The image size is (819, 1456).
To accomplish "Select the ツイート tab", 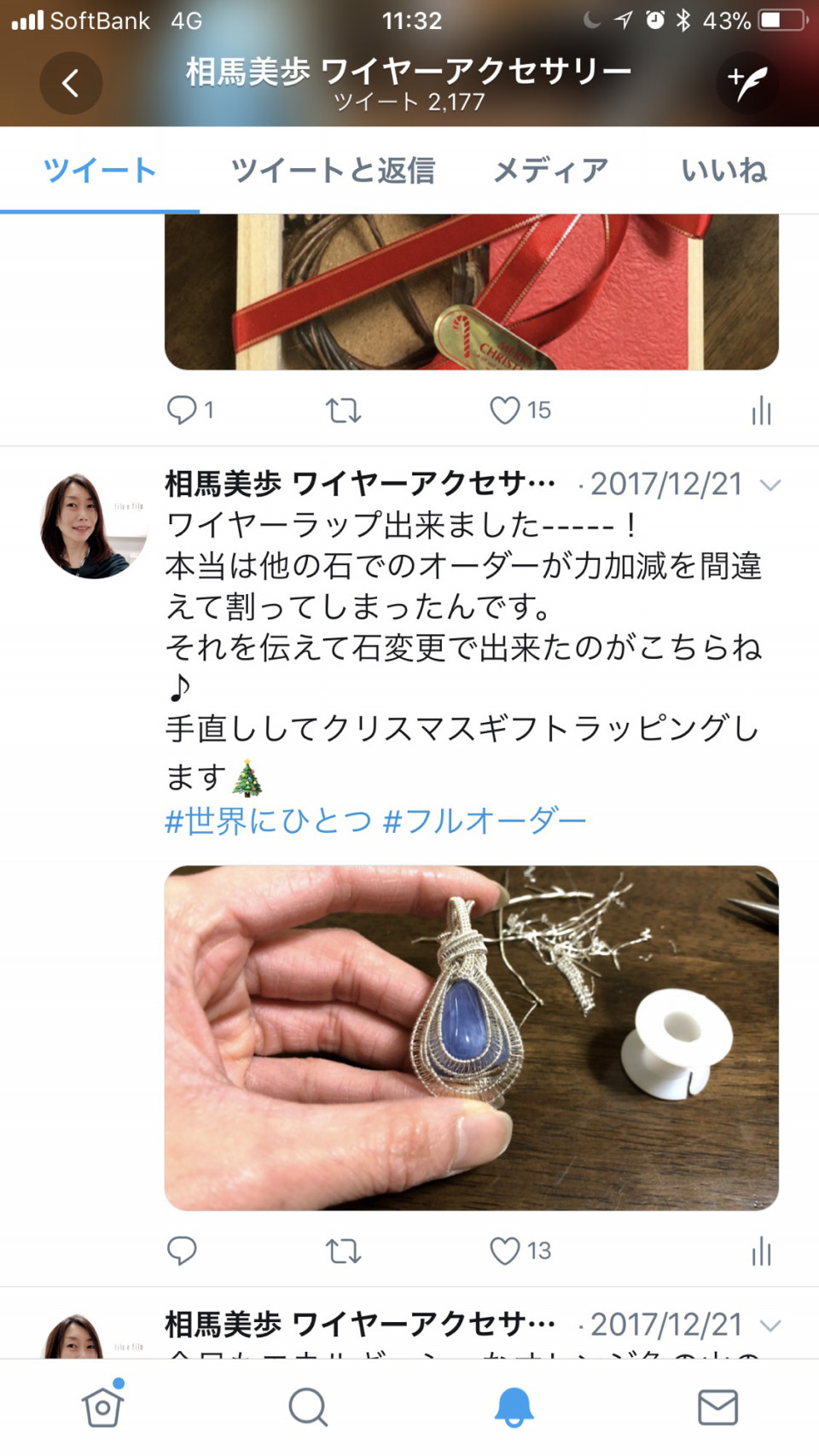I will tap(100, 171).
